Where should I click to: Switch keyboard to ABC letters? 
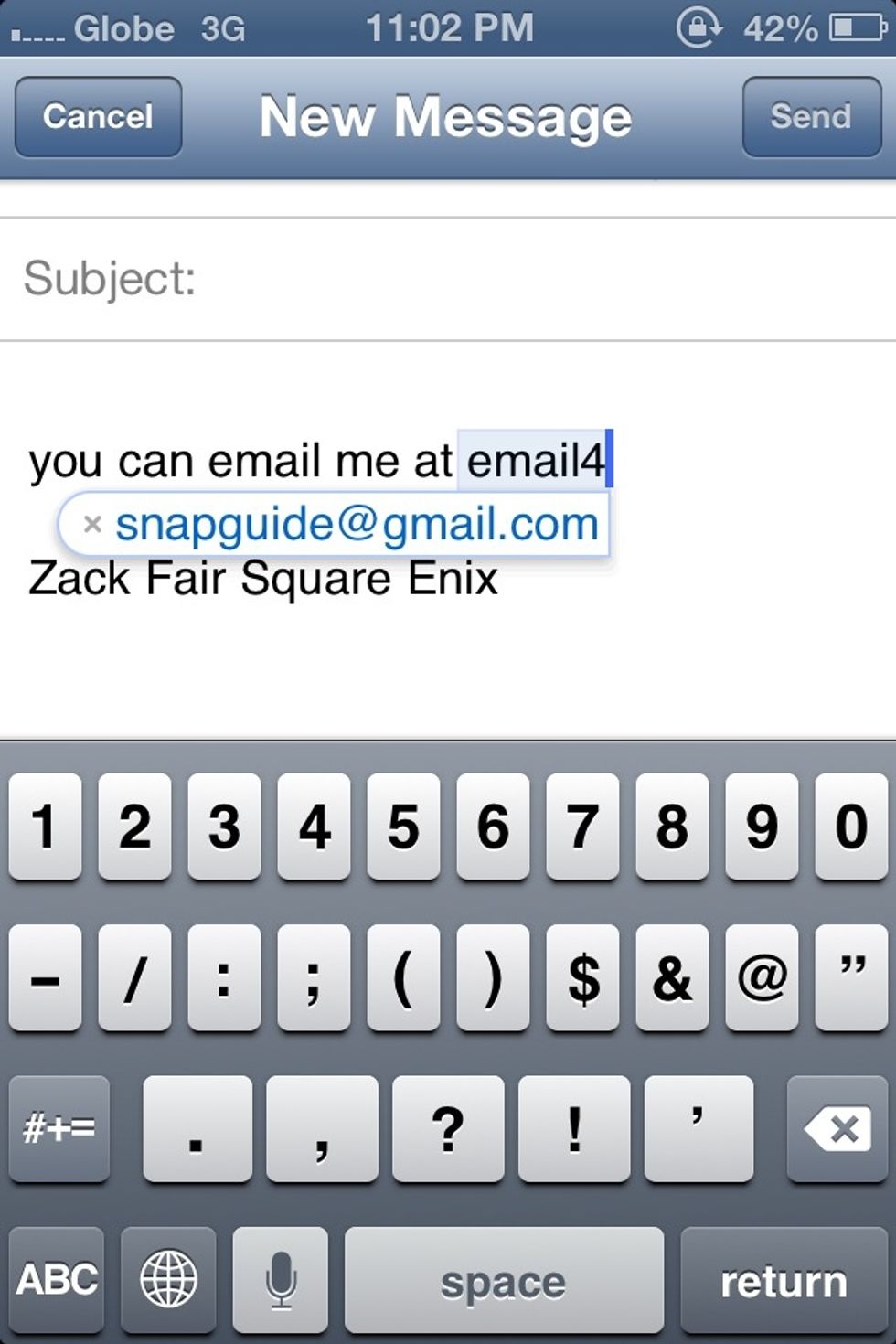[x=57, y=1279]
